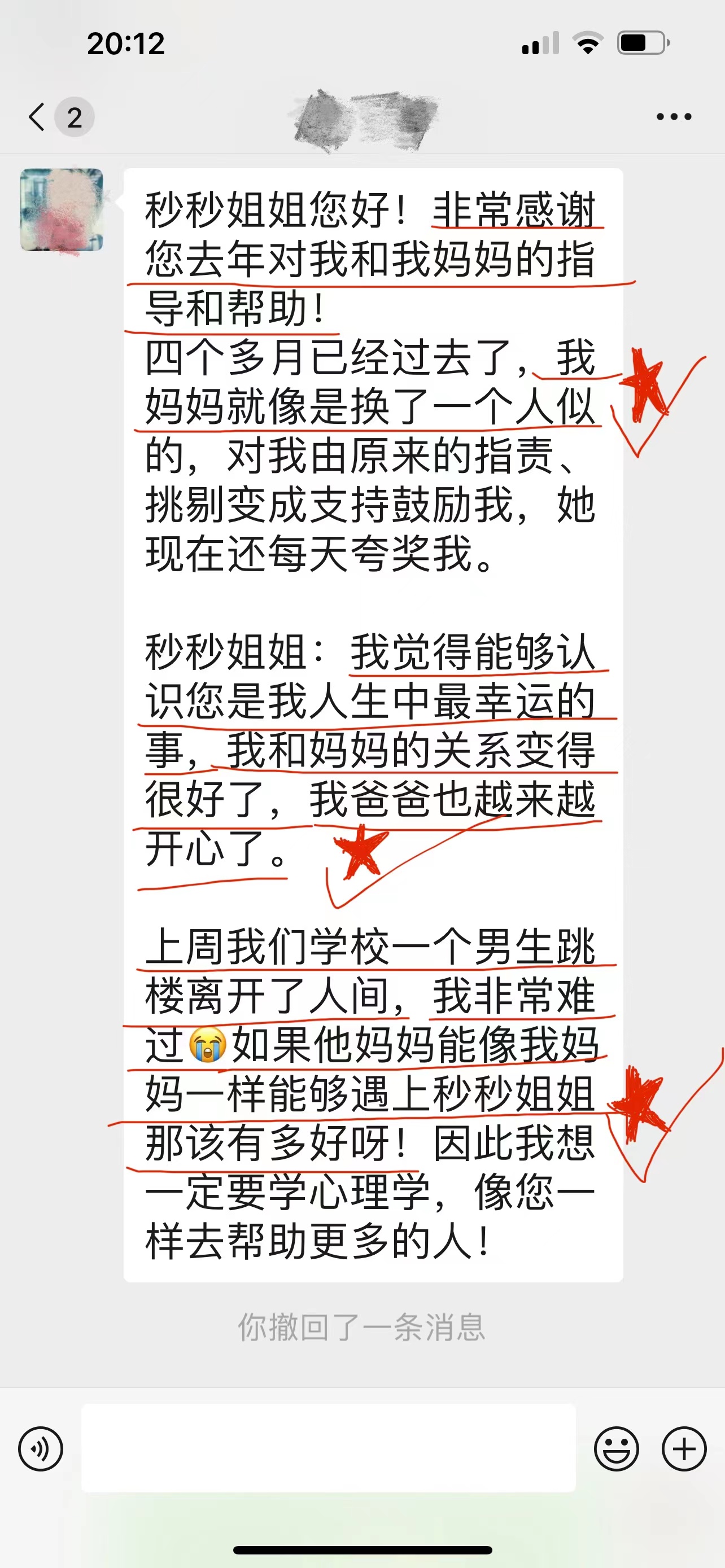
Task: Switch to voice message input
Action: tap(41, 1449)
